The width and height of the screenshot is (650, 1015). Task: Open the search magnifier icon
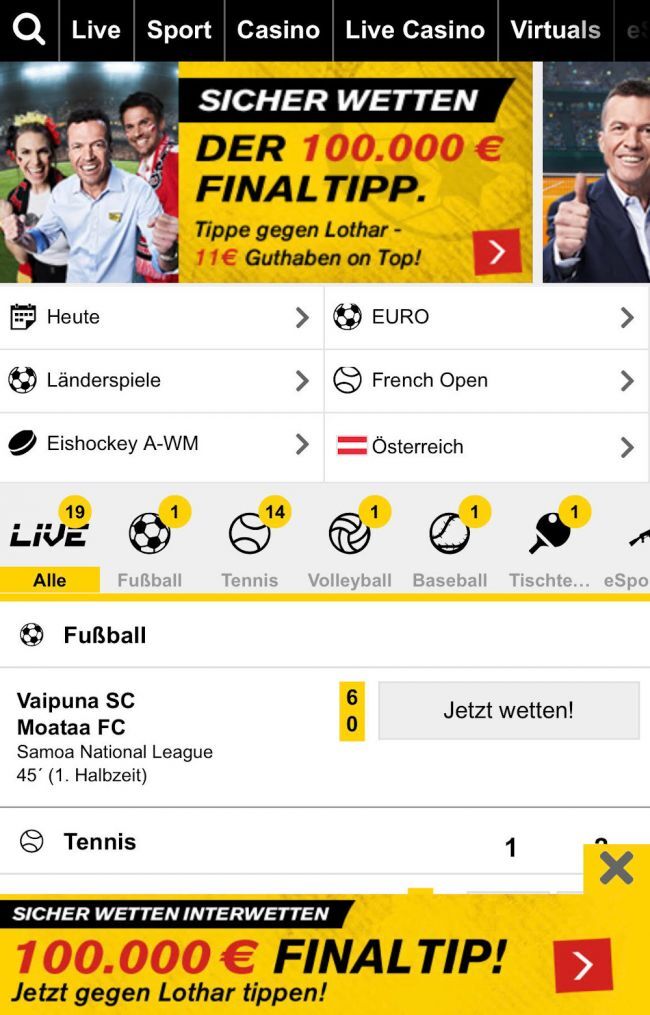(x=29, y=30)
